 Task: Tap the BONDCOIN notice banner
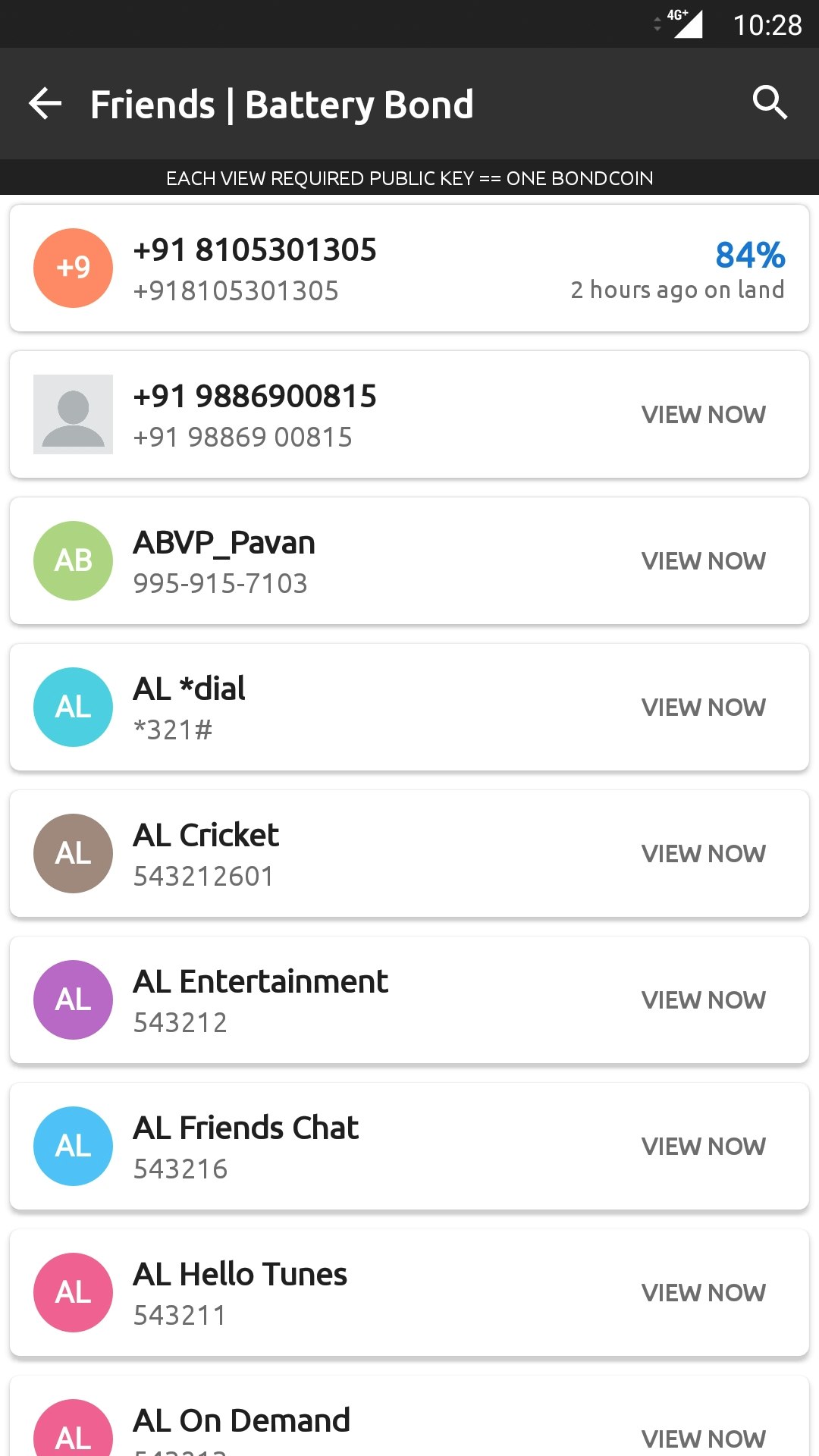[x=409, y=178]
